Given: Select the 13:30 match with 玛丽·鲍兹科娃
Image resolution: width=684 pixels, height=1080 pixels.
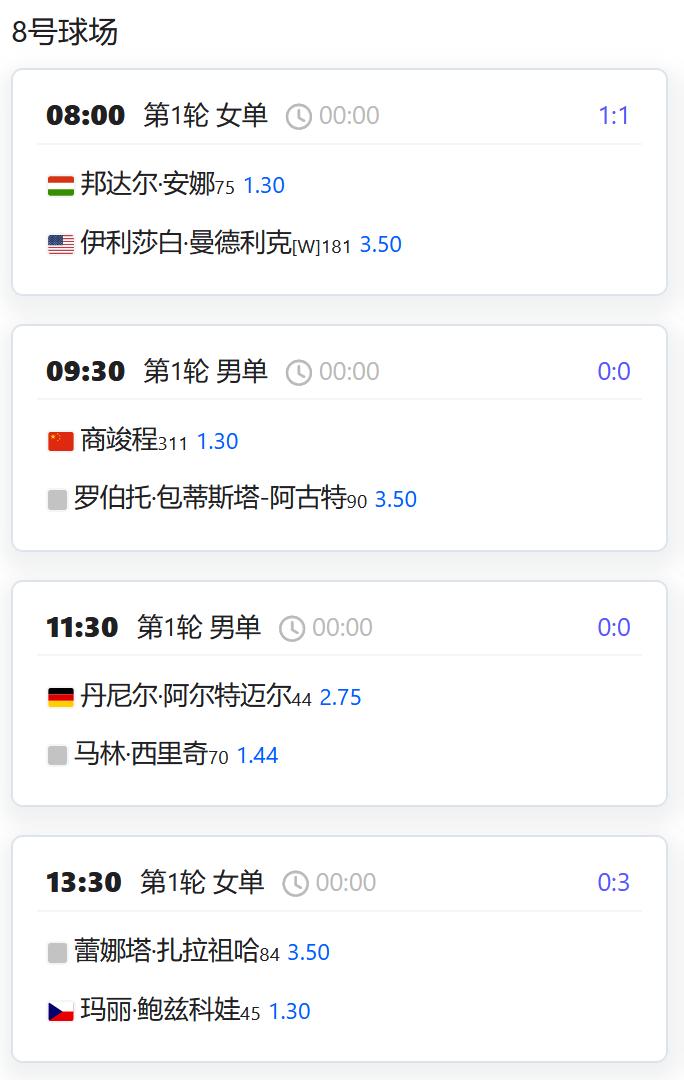Looking at the screenshot, I should coord(339,949).
